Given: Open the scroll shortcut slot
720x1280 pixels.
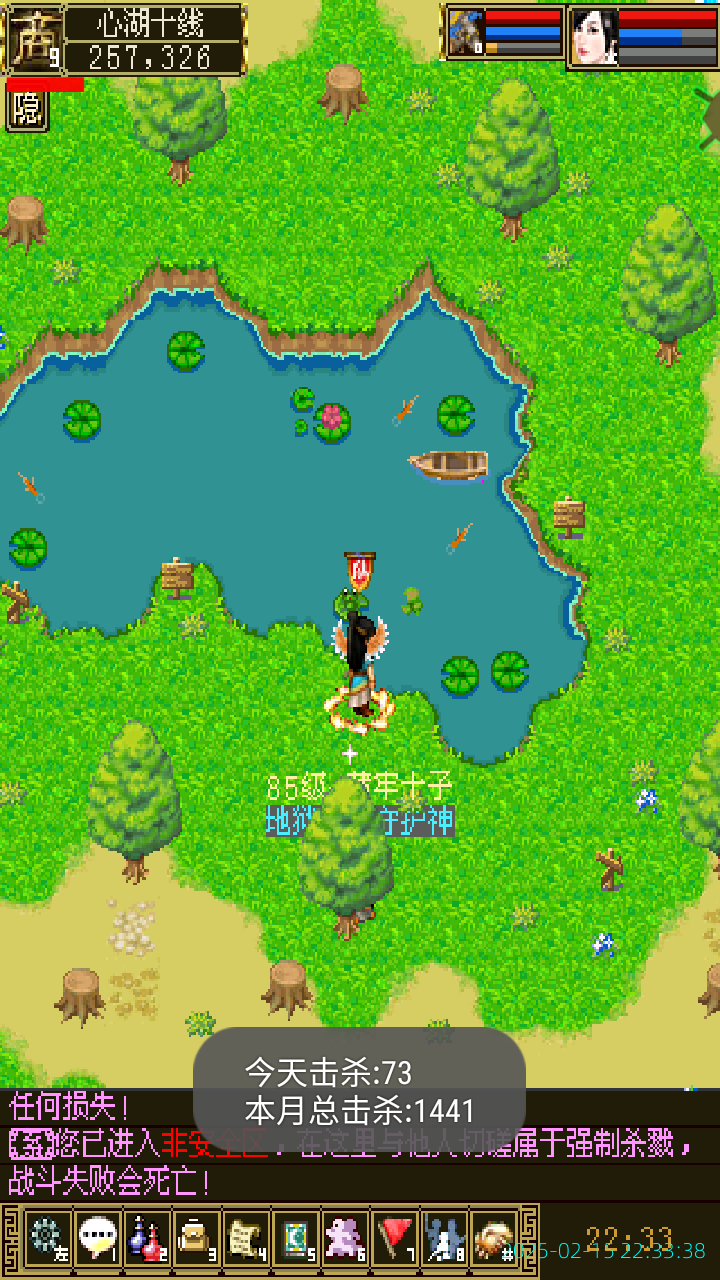Looking at the screenshot, I should click(x=246, y=1238).
